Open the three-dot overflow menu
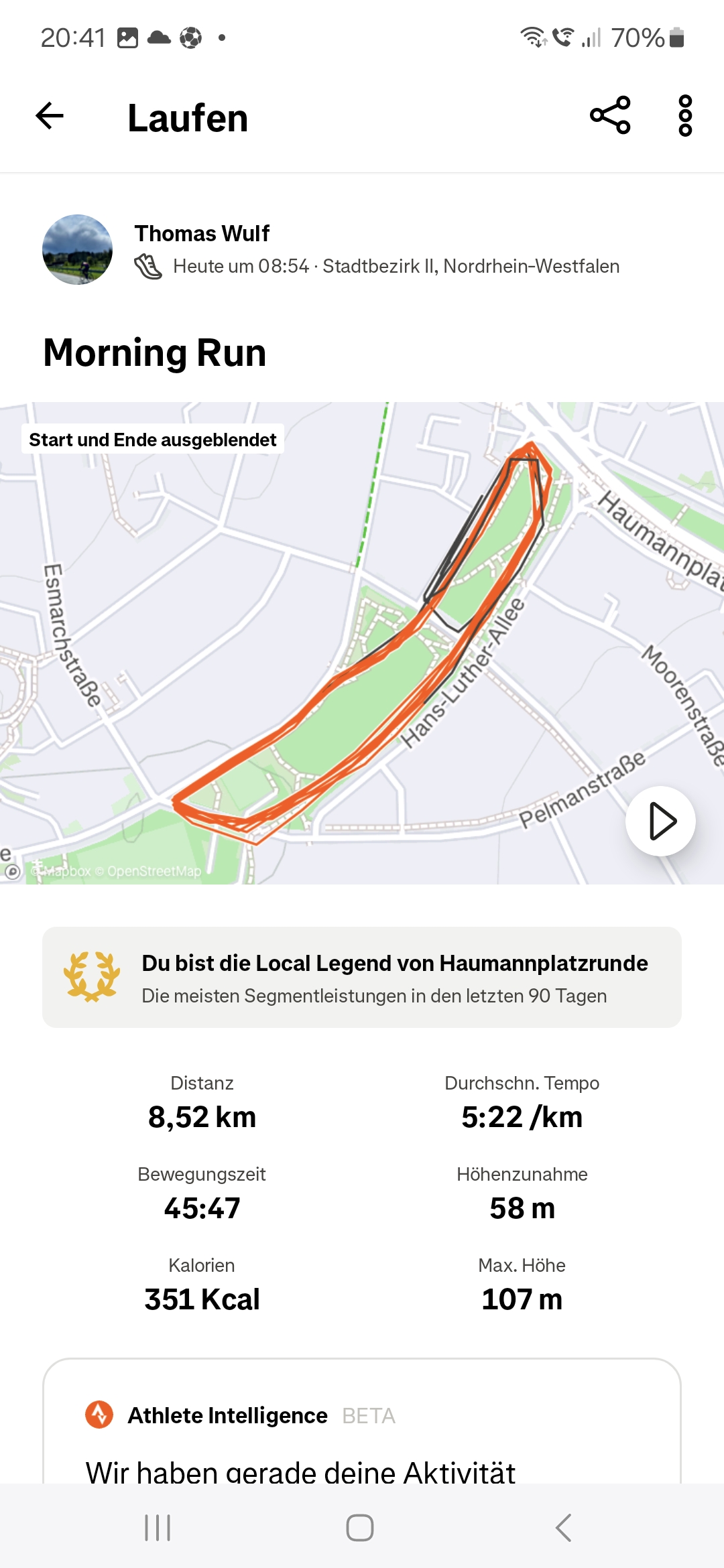The width and height of the screenshot is (724, 1568). click(685, 116)
